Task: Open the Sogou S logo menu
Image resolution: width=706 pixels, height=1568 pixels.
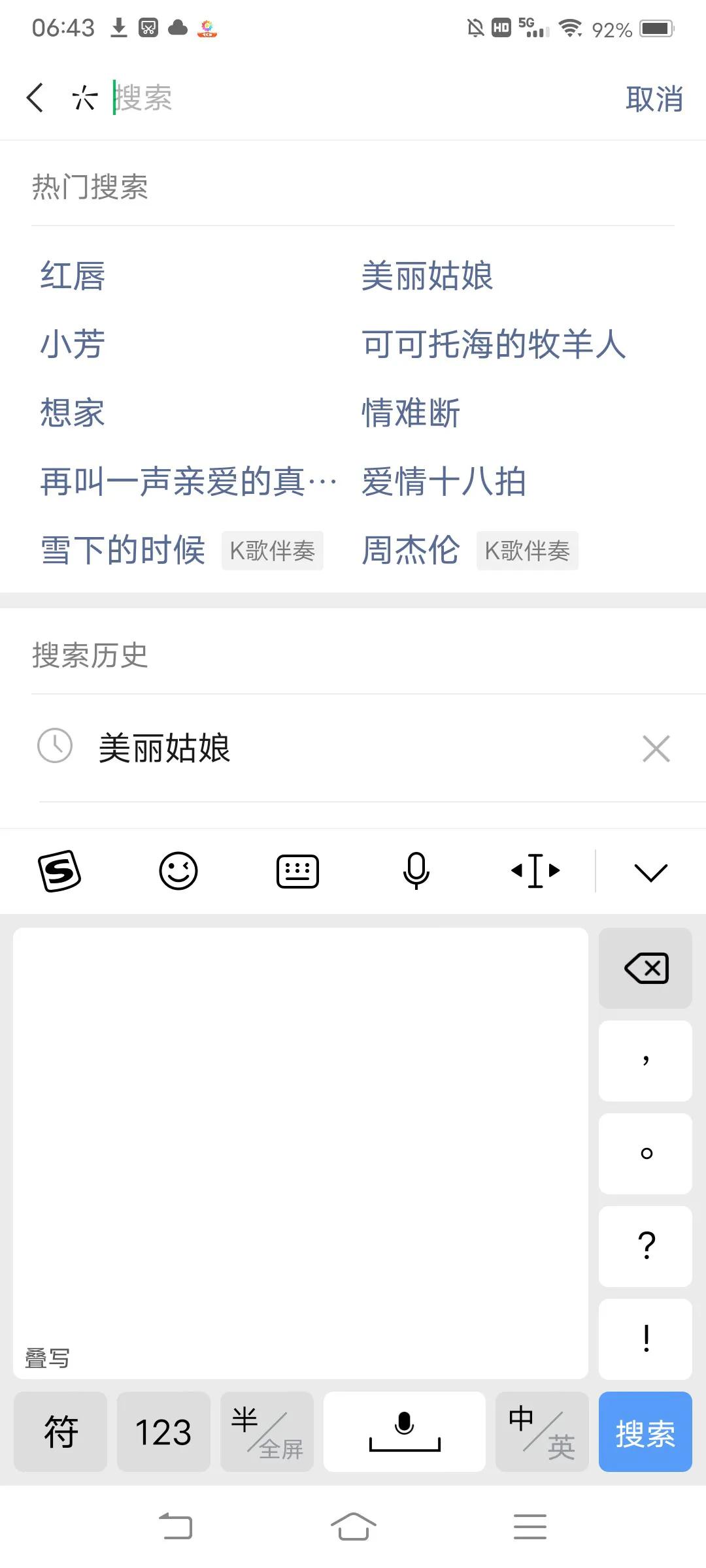Action: click(60, 870)
